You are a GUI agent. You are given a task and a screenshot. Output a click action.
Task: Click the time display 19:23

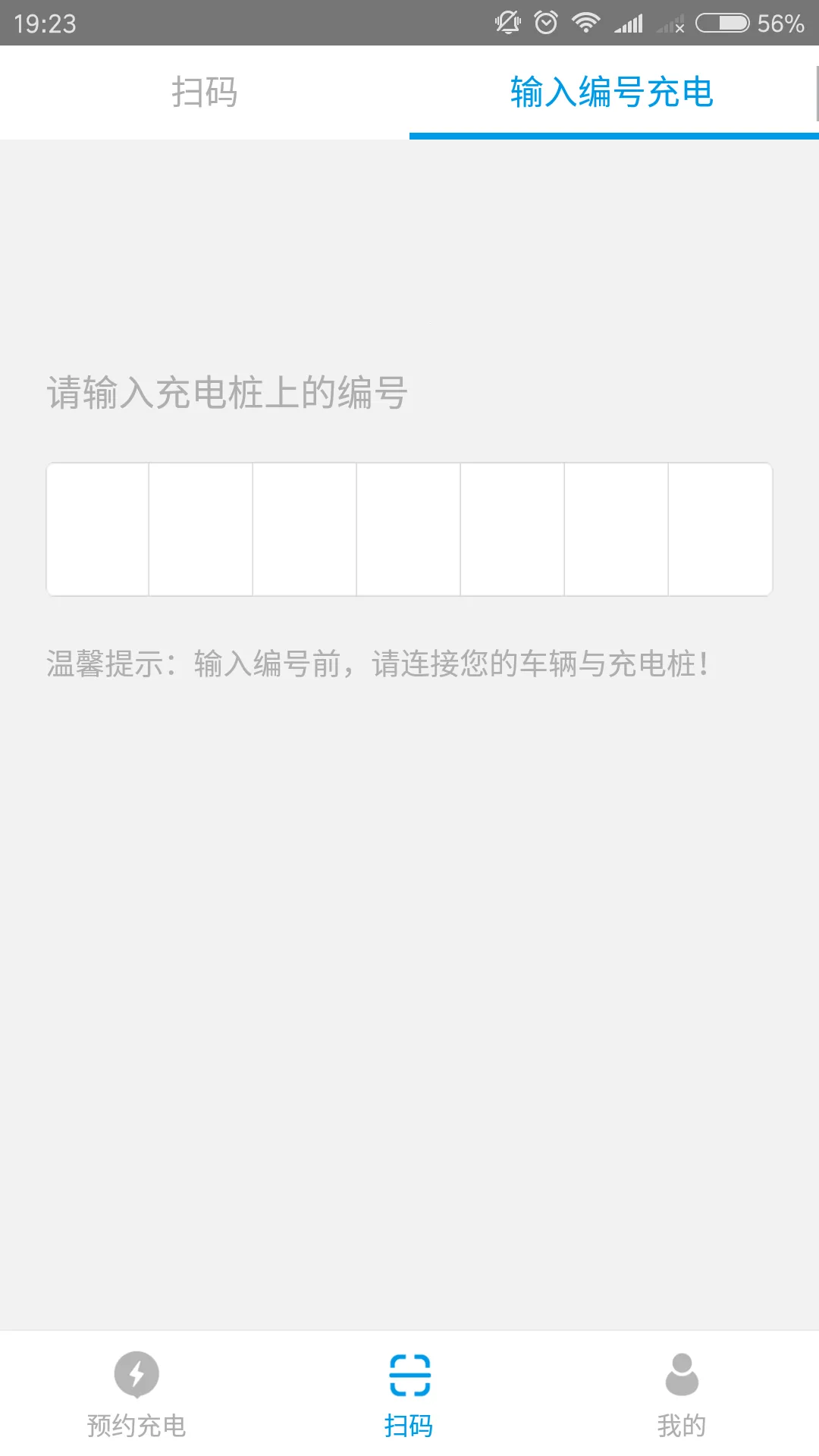(44, 21)
